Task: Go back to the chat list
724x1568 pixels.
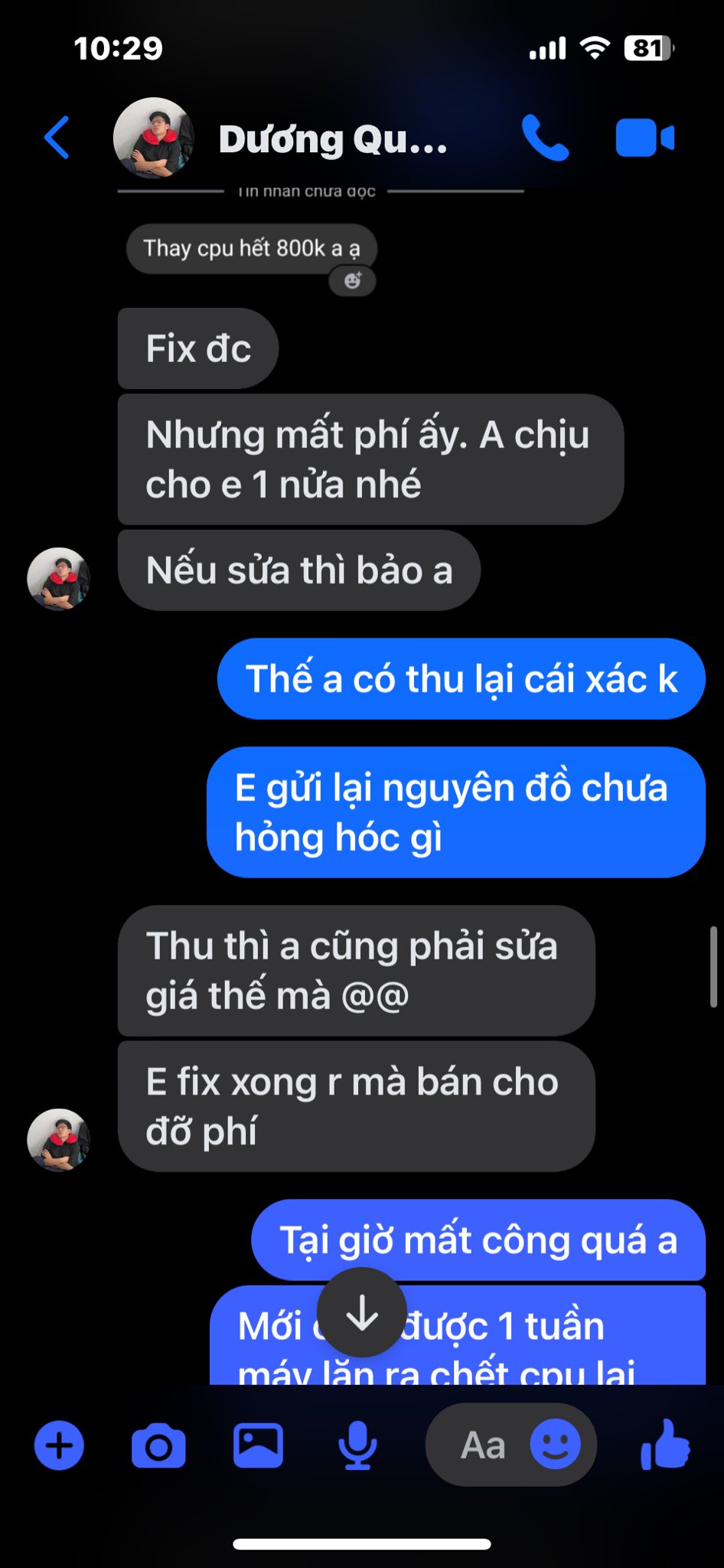Action: (57, 138)
